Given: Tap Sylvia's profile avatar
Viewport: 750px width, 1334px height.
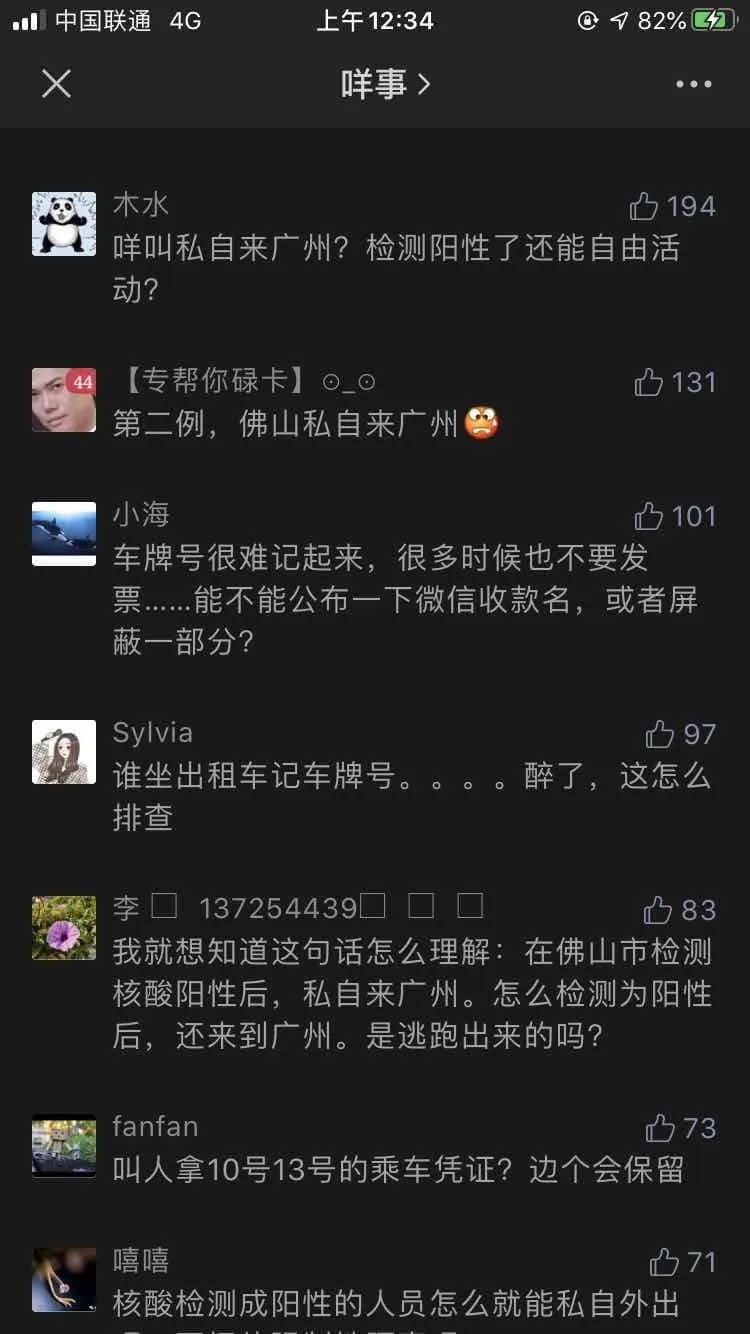Looking at the screenshot, I should click(63, 751).
